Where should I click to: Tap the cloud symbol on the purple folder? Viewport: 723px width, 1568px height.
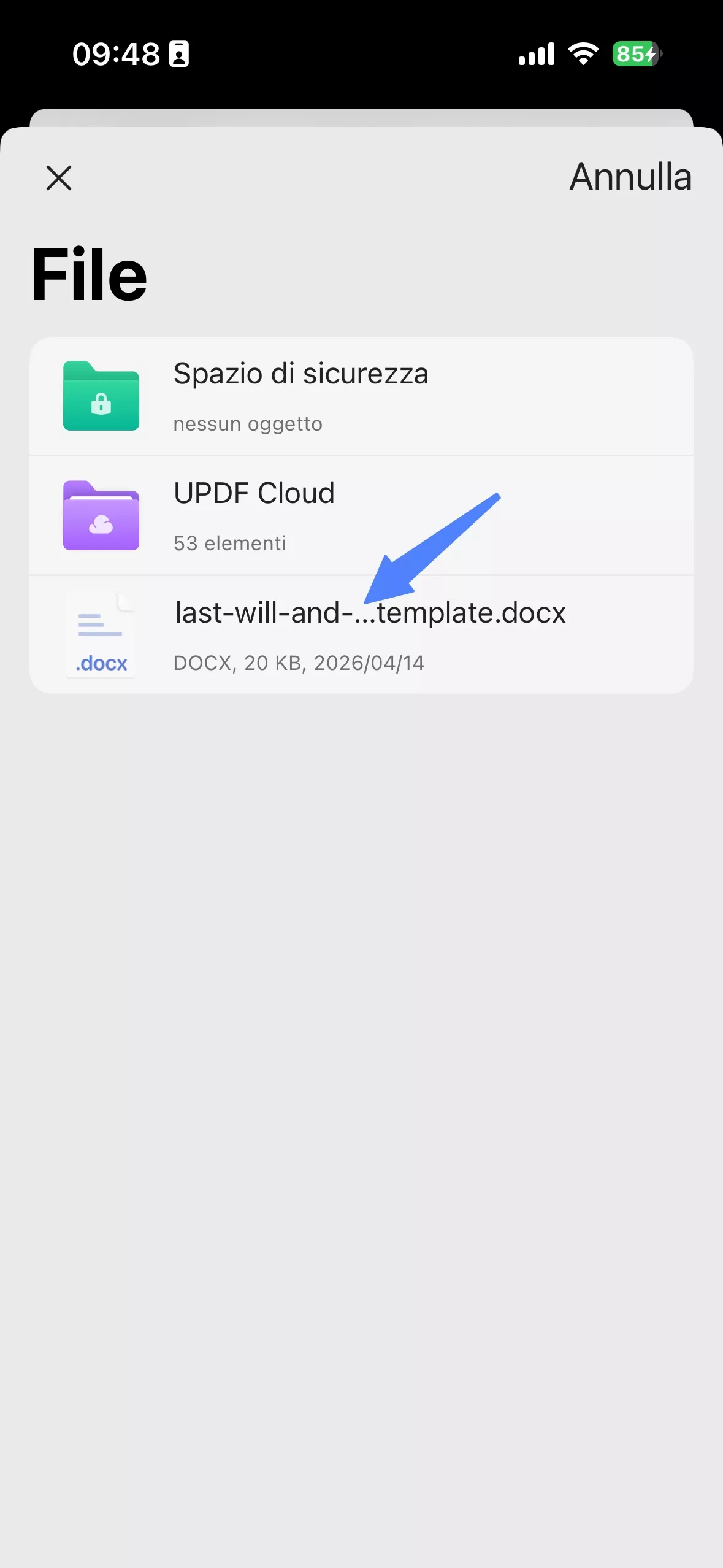pyautogui.click(x=101, y=523)
